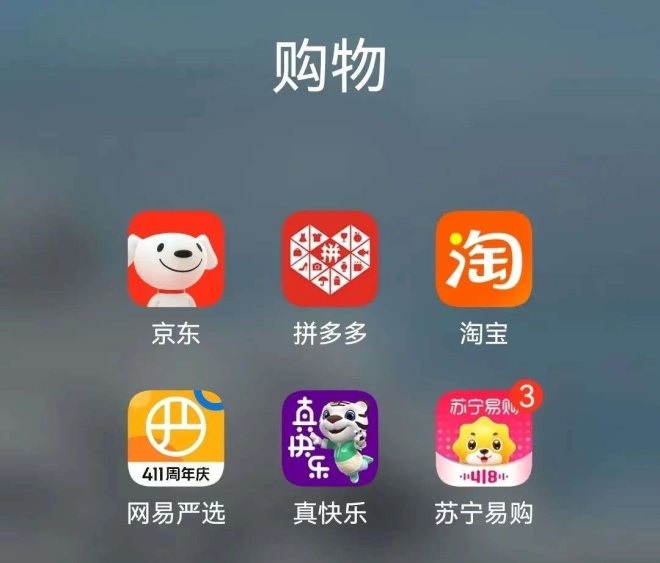Launch 拼多多 from the folder

pyautogui.click(x=330, y=259)
